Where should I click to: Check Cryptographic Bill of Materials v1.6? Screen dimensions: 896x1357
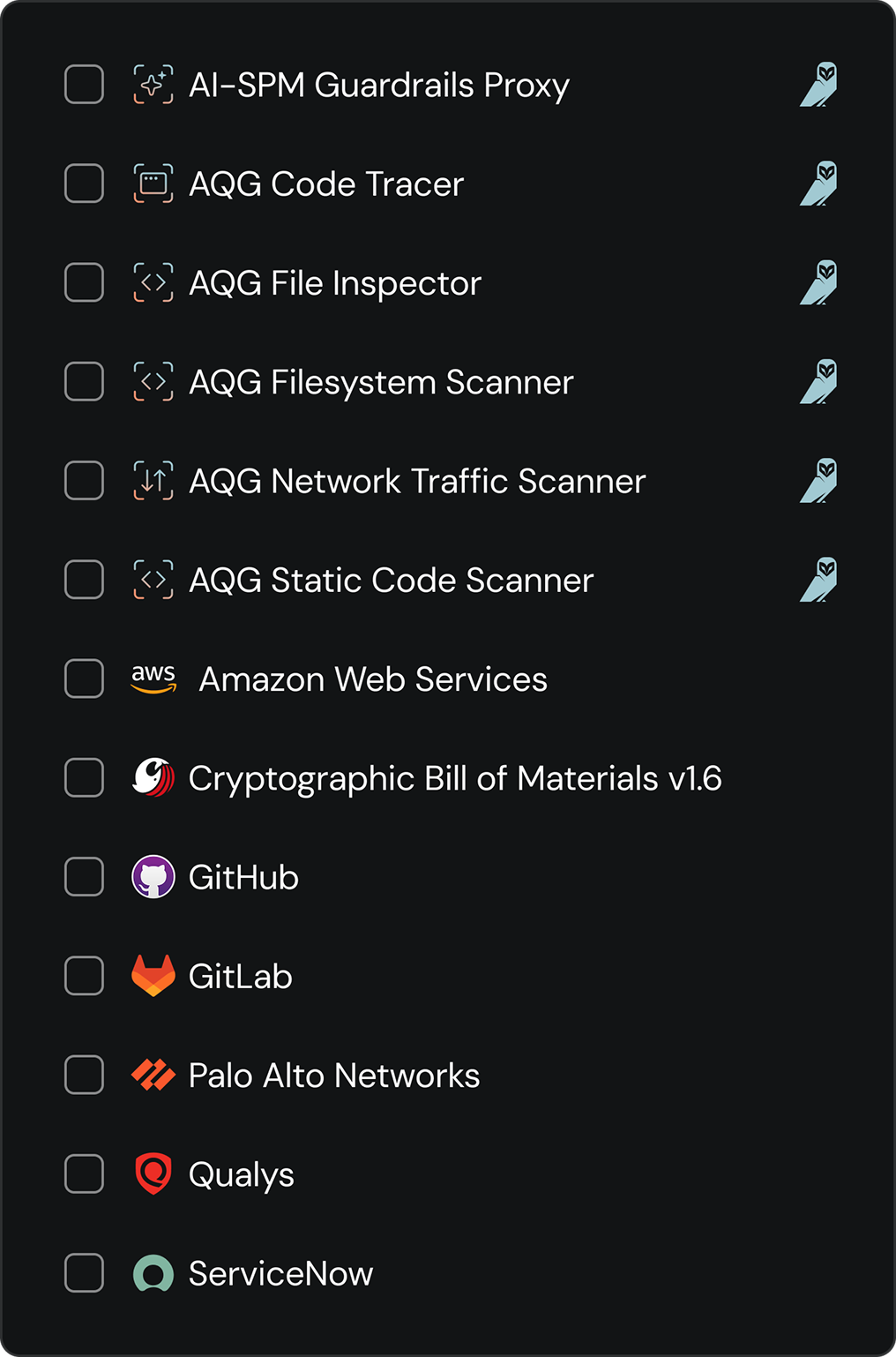point(85,777)
